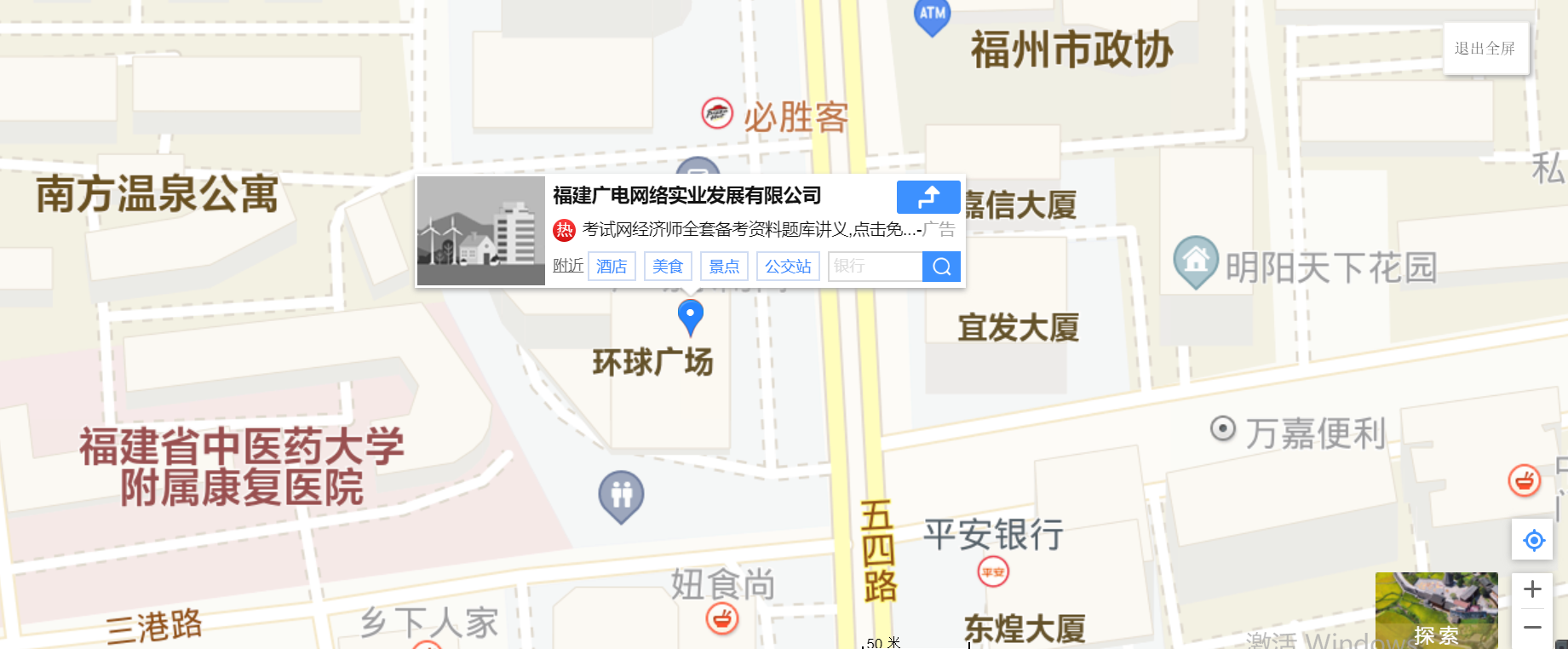The image size is (1568, 649).
Task: Exit fullscreen with 退出全屏 button
Action: (1485, 49)
